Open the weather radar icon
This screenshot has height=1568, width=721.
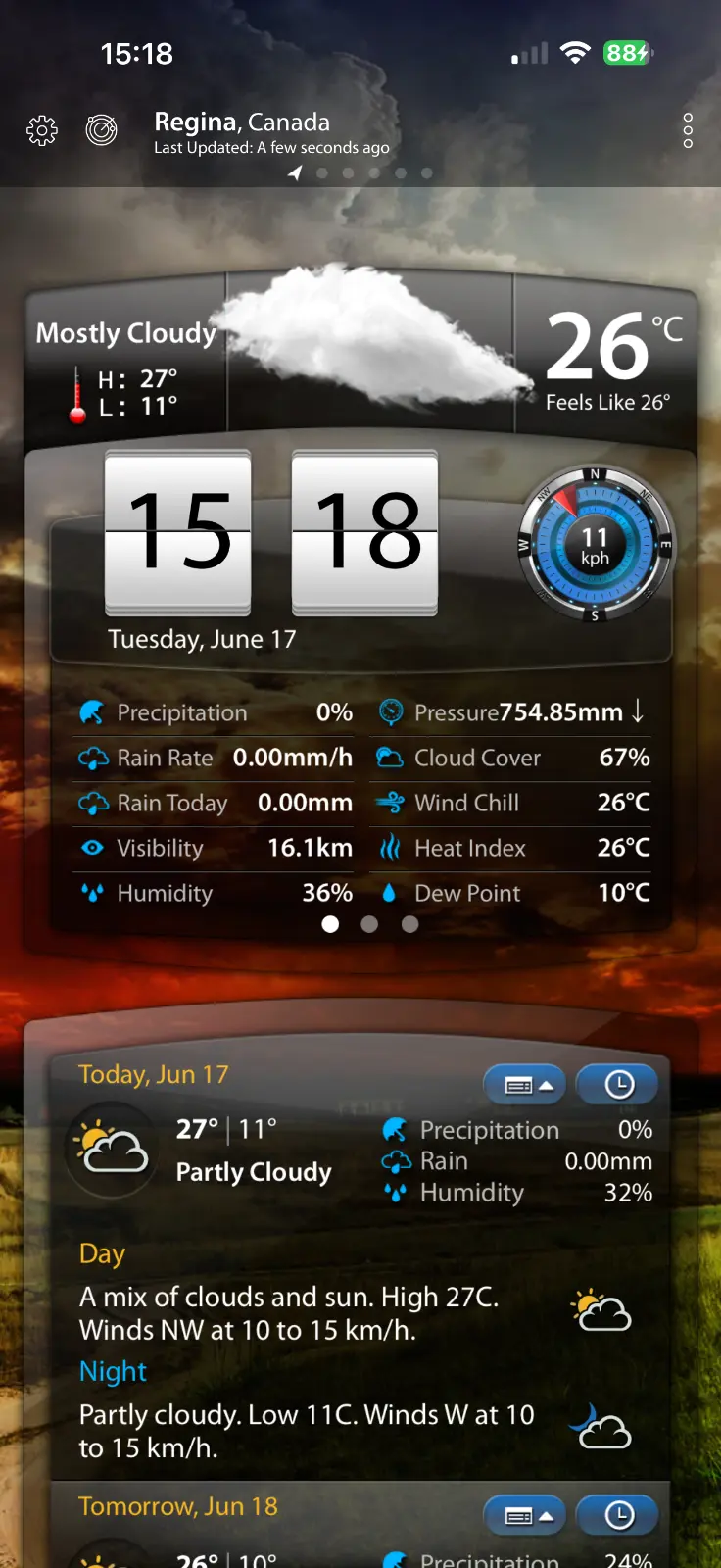(102, 129)
